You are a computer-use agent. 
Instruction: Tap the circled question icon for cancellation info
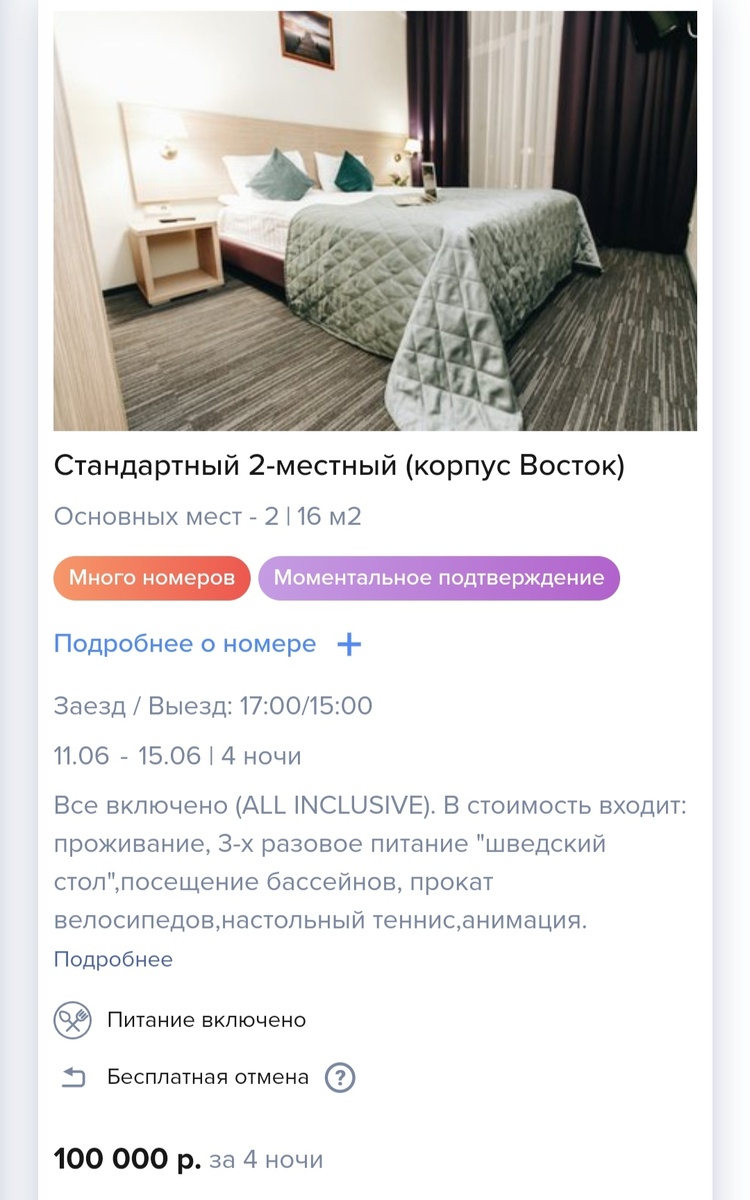[x=342, y=1077]
